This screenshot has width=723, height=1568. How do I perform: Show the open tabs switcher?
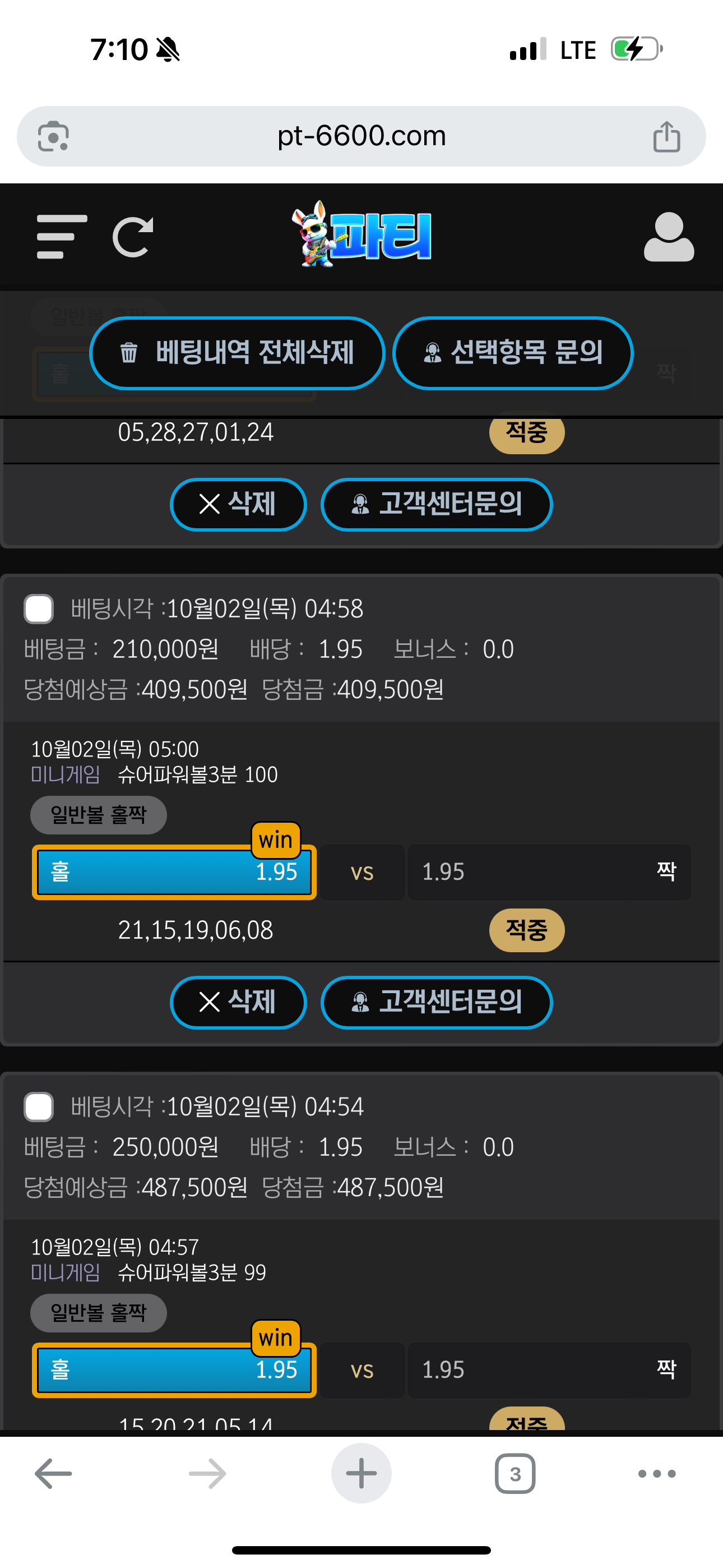[x=515, y=1474]
